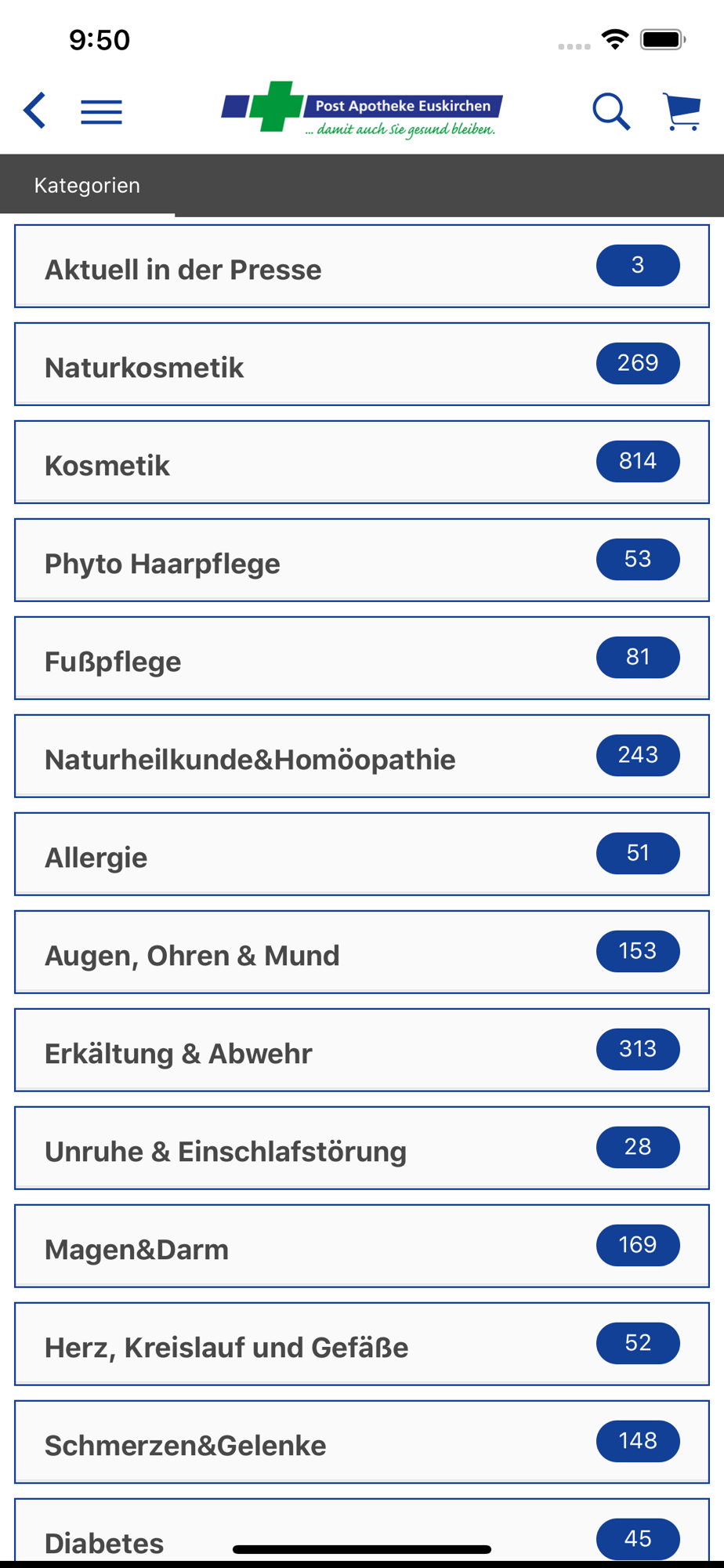Open the search icon

pos(611,111)
